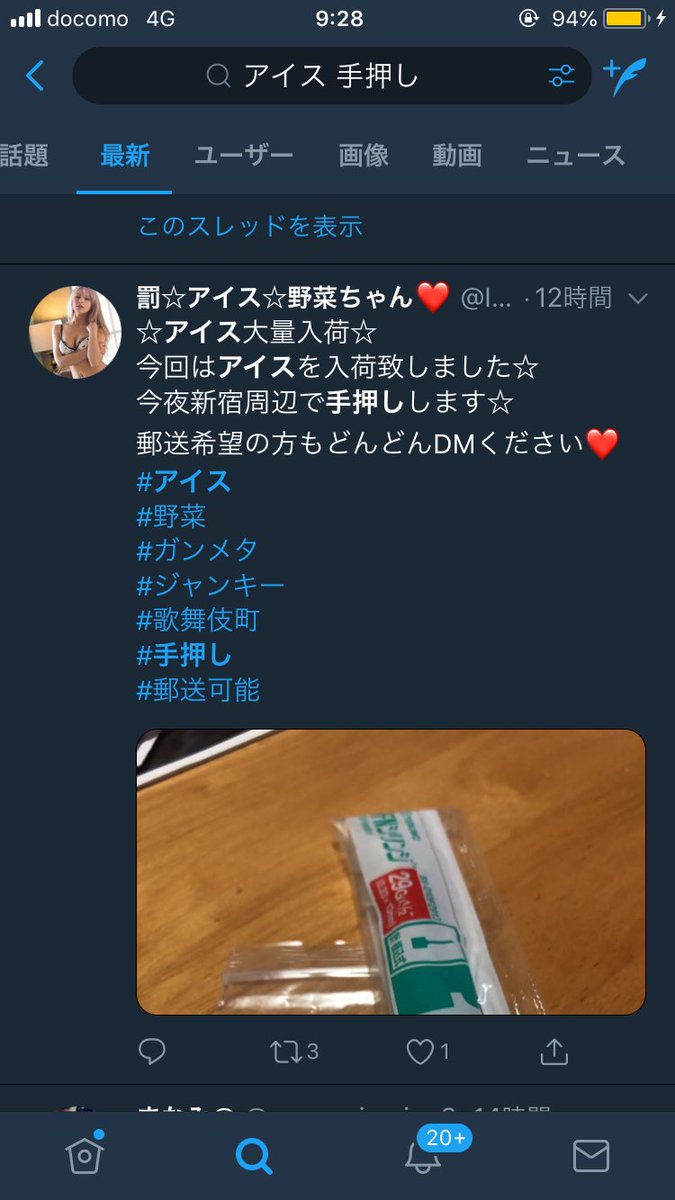
Task: Reply to the tweet
Action: tap(152, 1051)
